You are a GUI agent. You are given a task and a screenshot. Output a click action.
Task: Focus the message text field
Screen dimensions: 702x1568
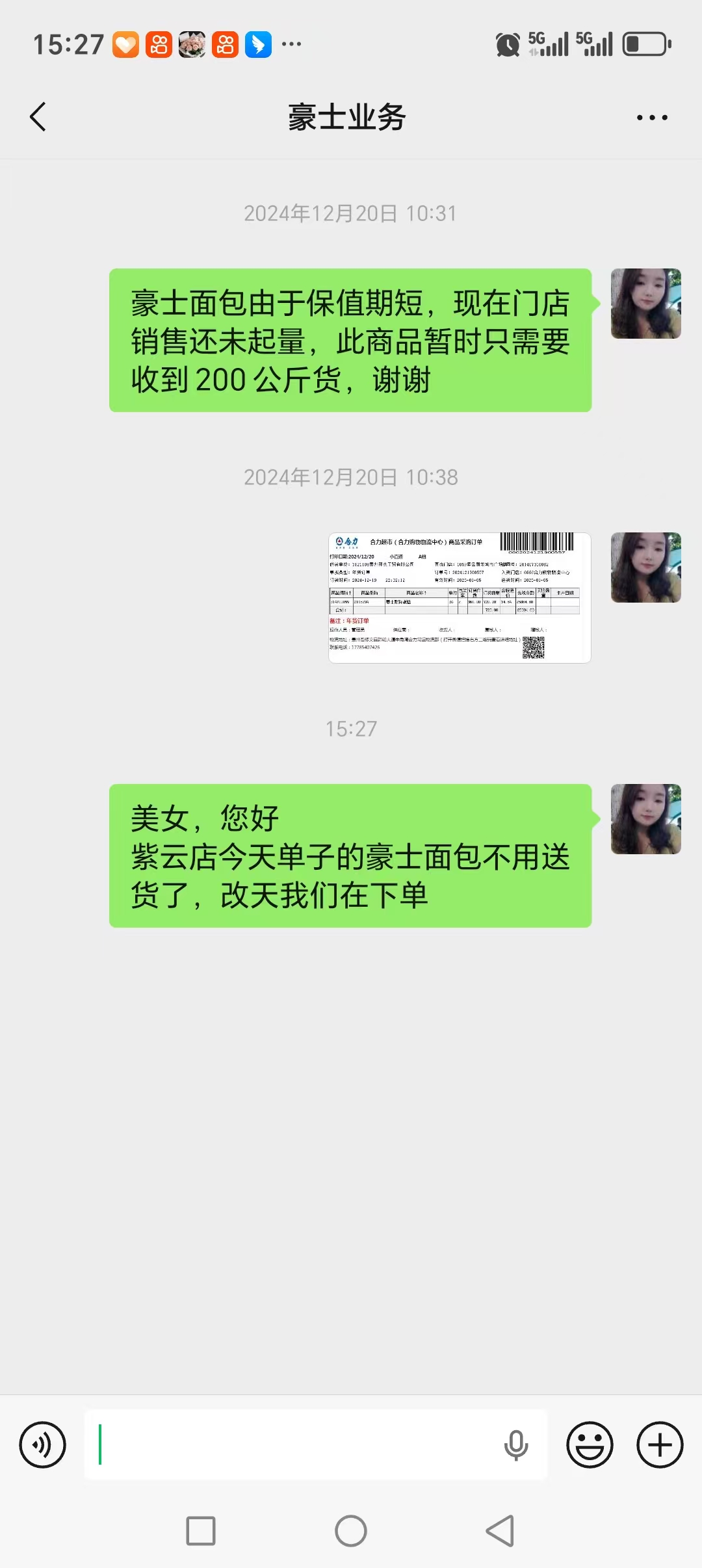pyautogui.click(x=292, y=1445)
